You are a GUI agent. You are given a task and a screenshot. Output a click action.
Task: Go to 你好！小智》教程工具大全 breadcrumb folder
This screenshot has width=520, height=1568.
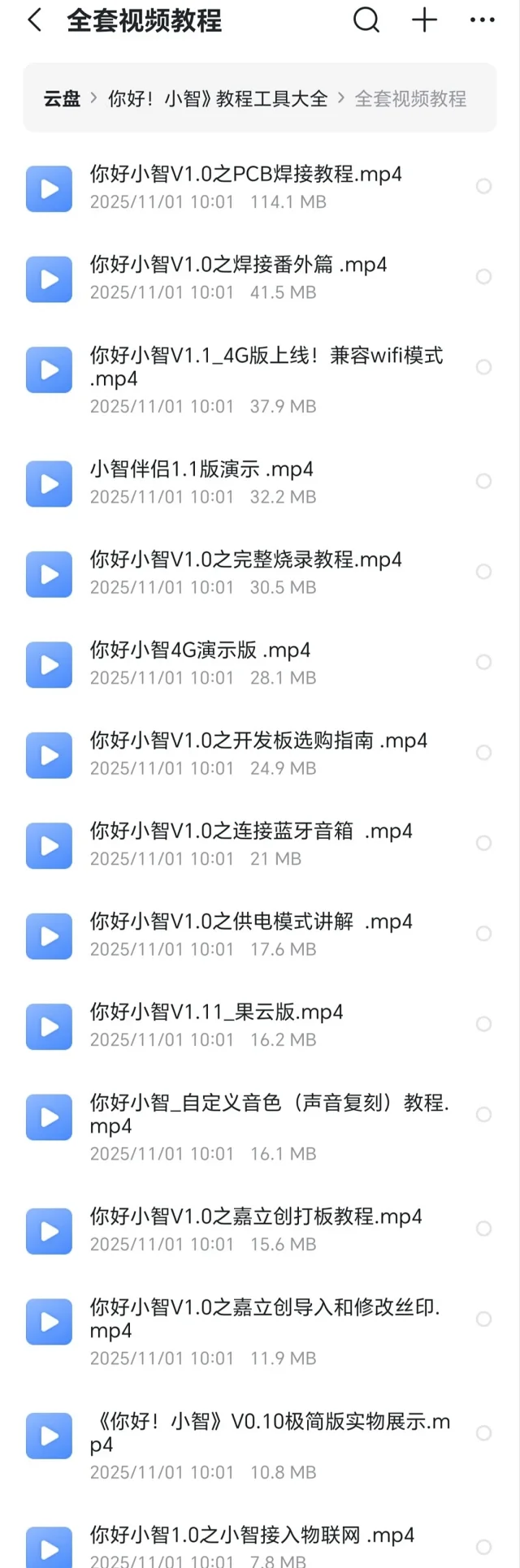(x=218, y=99)
